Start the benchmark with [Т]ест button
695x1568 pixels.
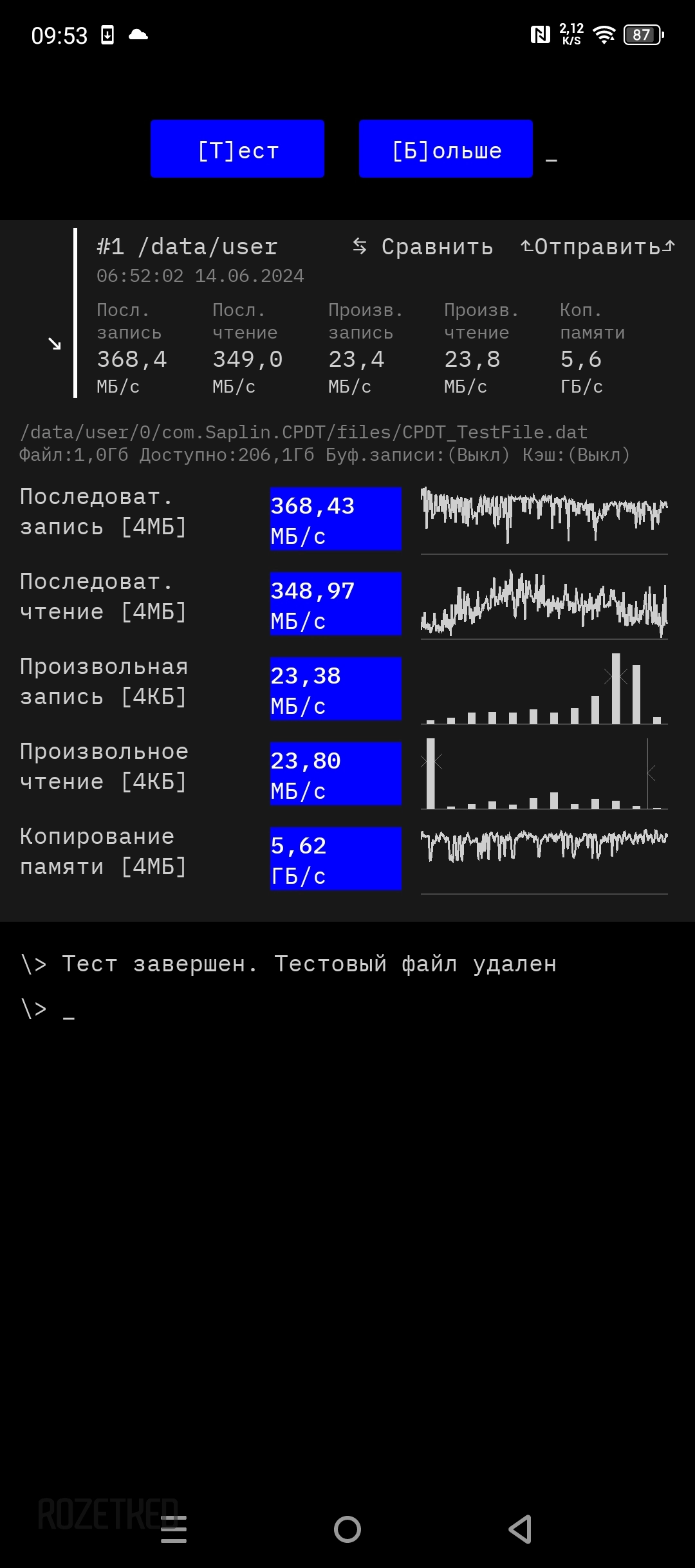point(237,149)
